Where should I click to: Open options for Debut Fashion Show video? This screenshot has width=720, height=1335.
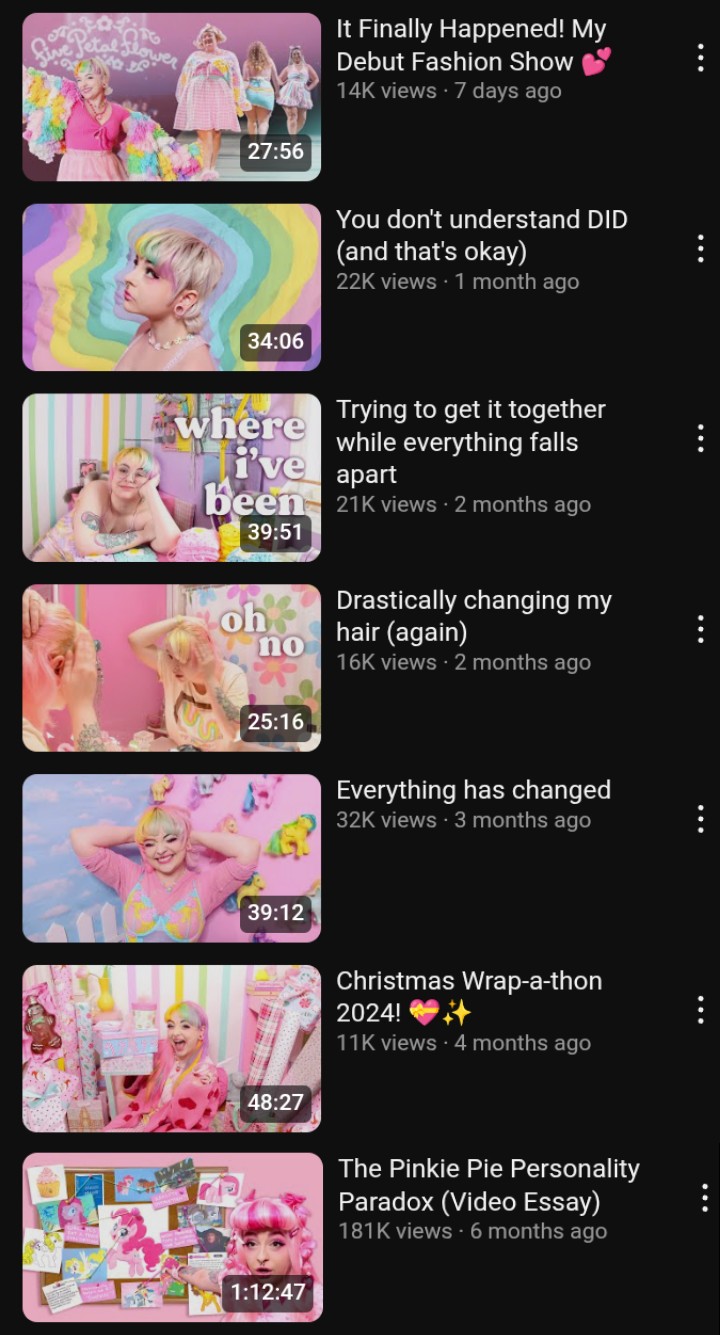click(700, 58)
